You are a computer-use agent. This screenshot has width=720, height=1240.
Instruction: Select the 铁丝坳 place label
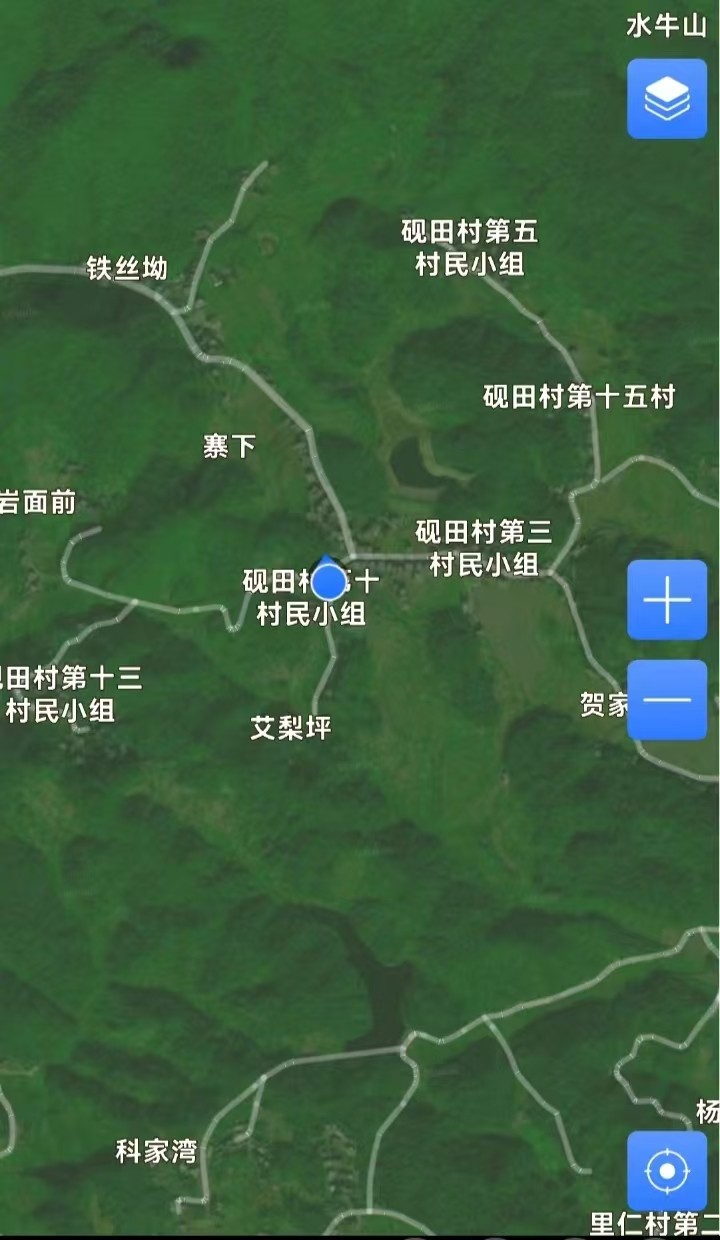coord(127,267)
